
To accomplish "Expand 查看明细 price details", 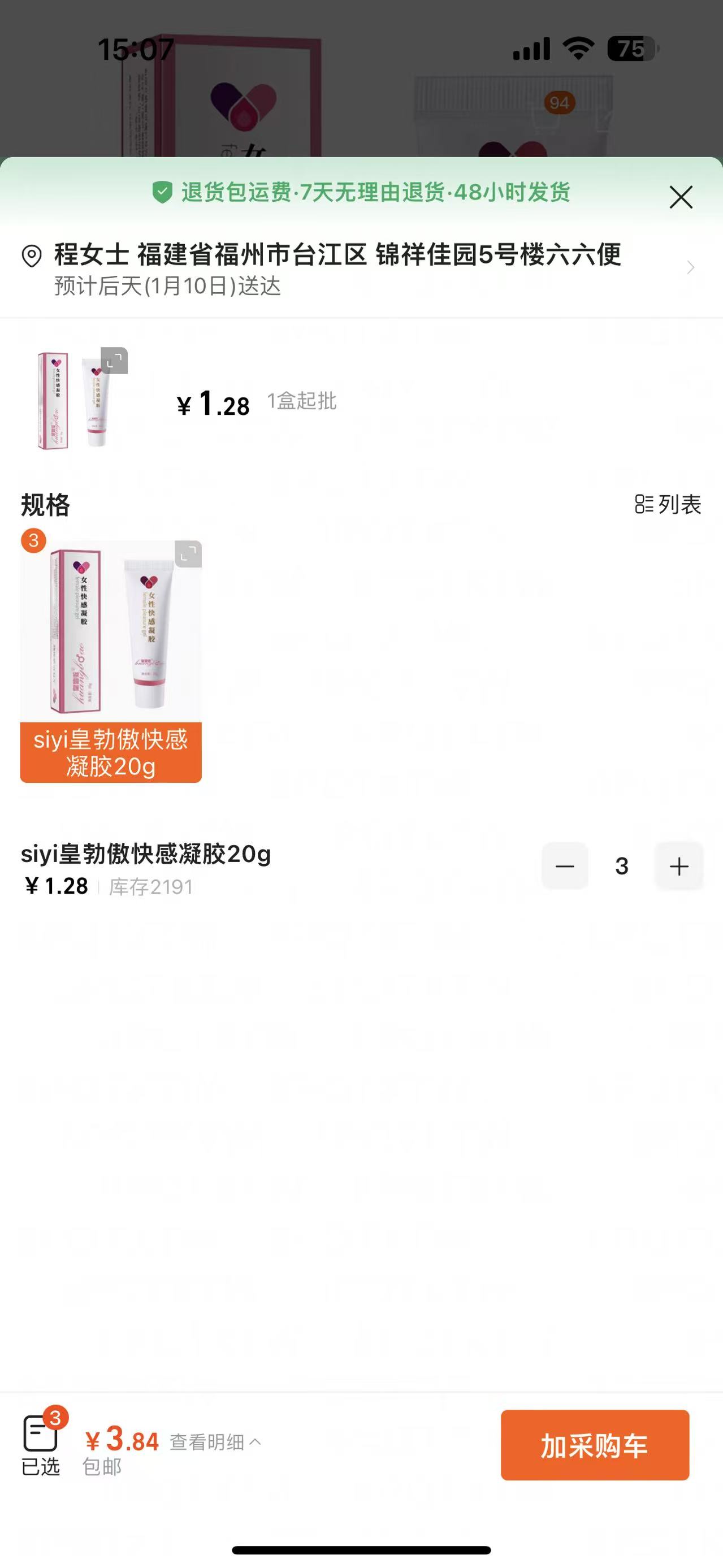I will [x=215, y=1441].
